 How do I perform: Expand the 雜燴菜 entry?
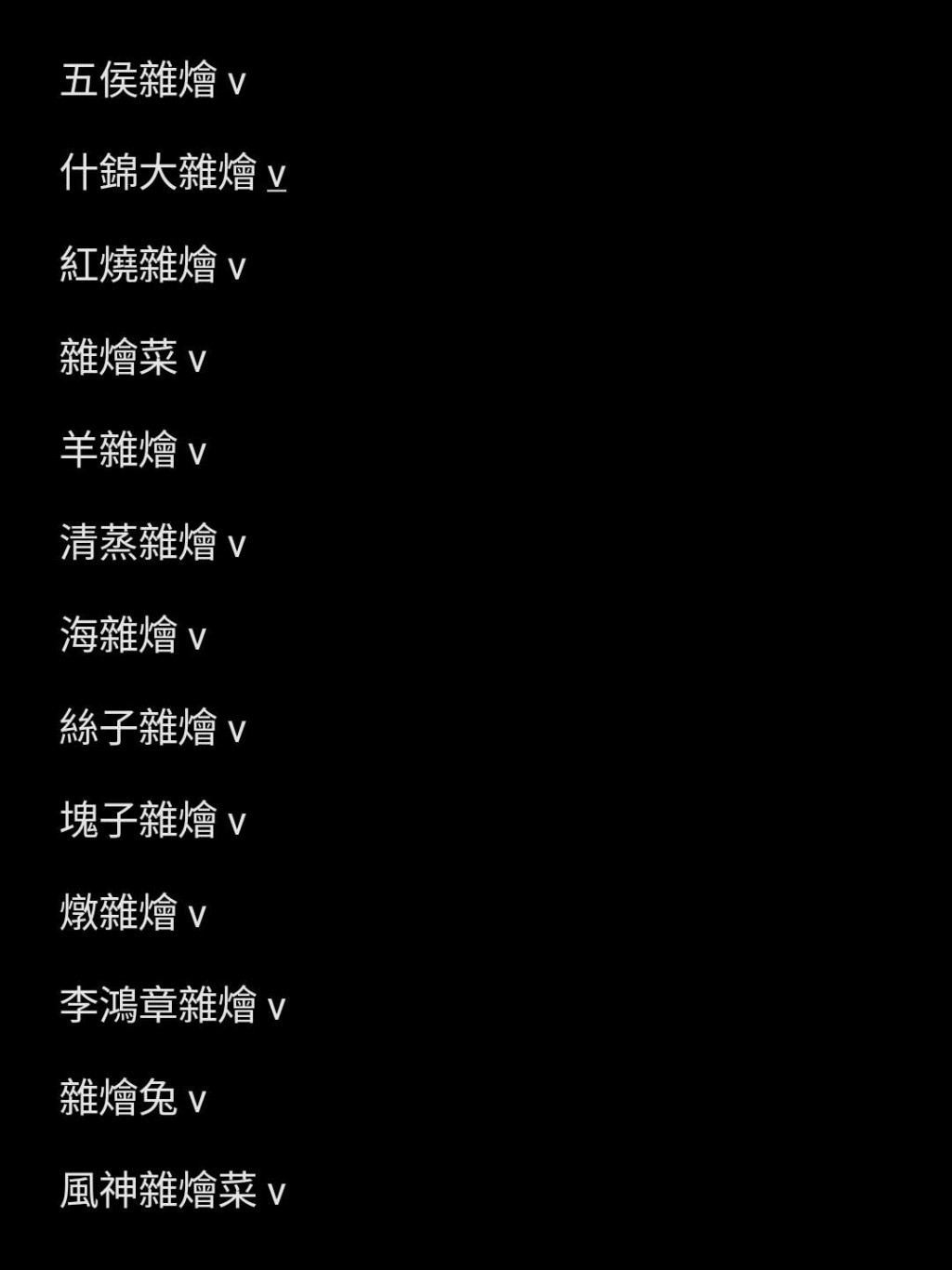pyautogui.click(x=197, y=361)
